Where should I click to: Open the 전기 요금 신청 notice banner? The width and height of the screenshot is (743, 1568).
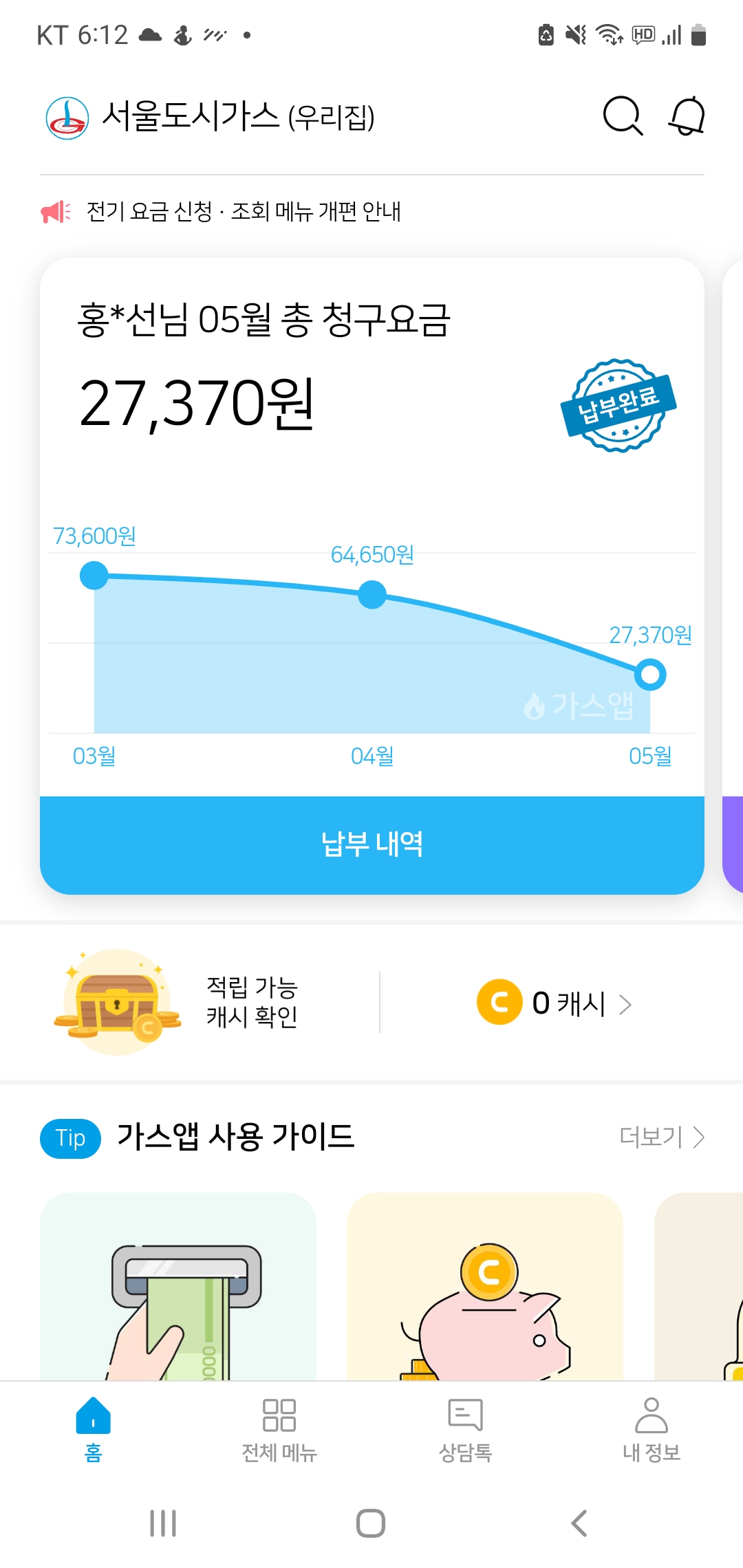pyautogui.click(x=244, y=212)
